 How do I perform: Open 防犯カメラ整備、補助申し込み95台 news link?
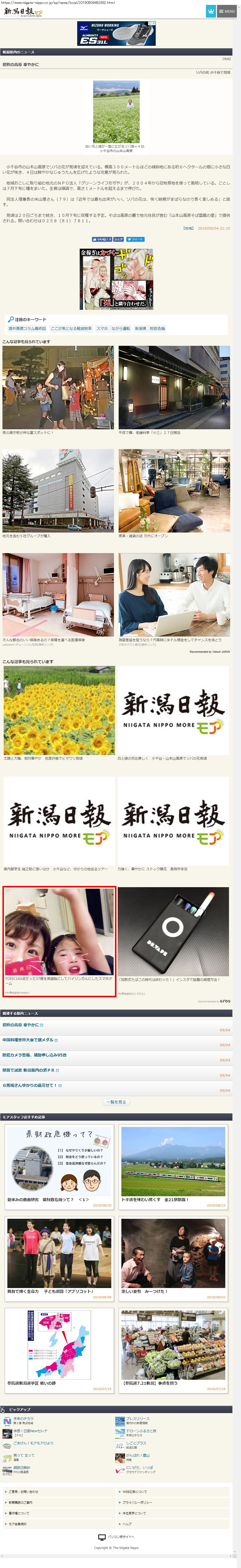pos(34,1055)
